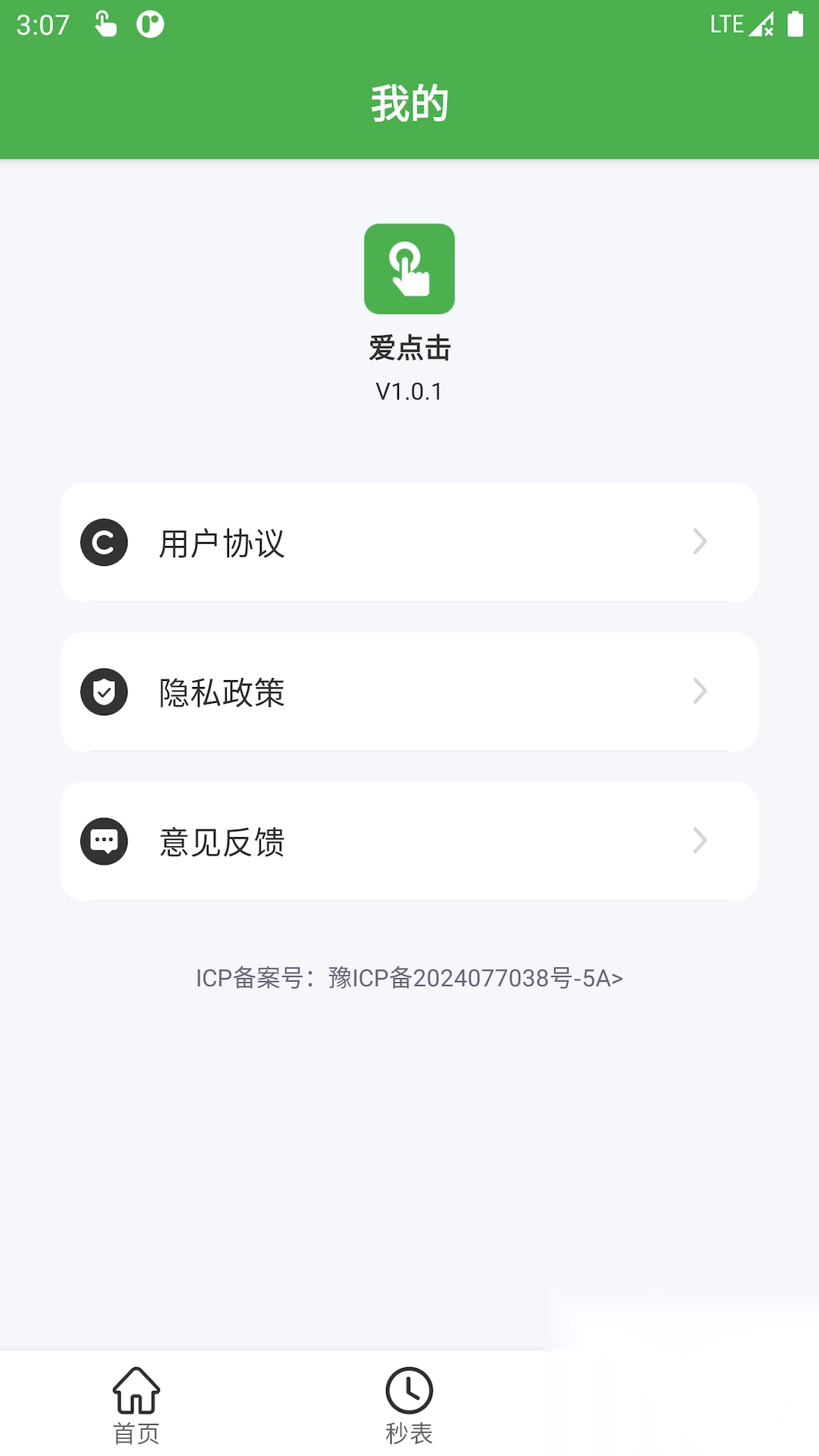Open 隐私政策 via its chevron
The width and height of the screenshot is (819, 1456).
699,691
